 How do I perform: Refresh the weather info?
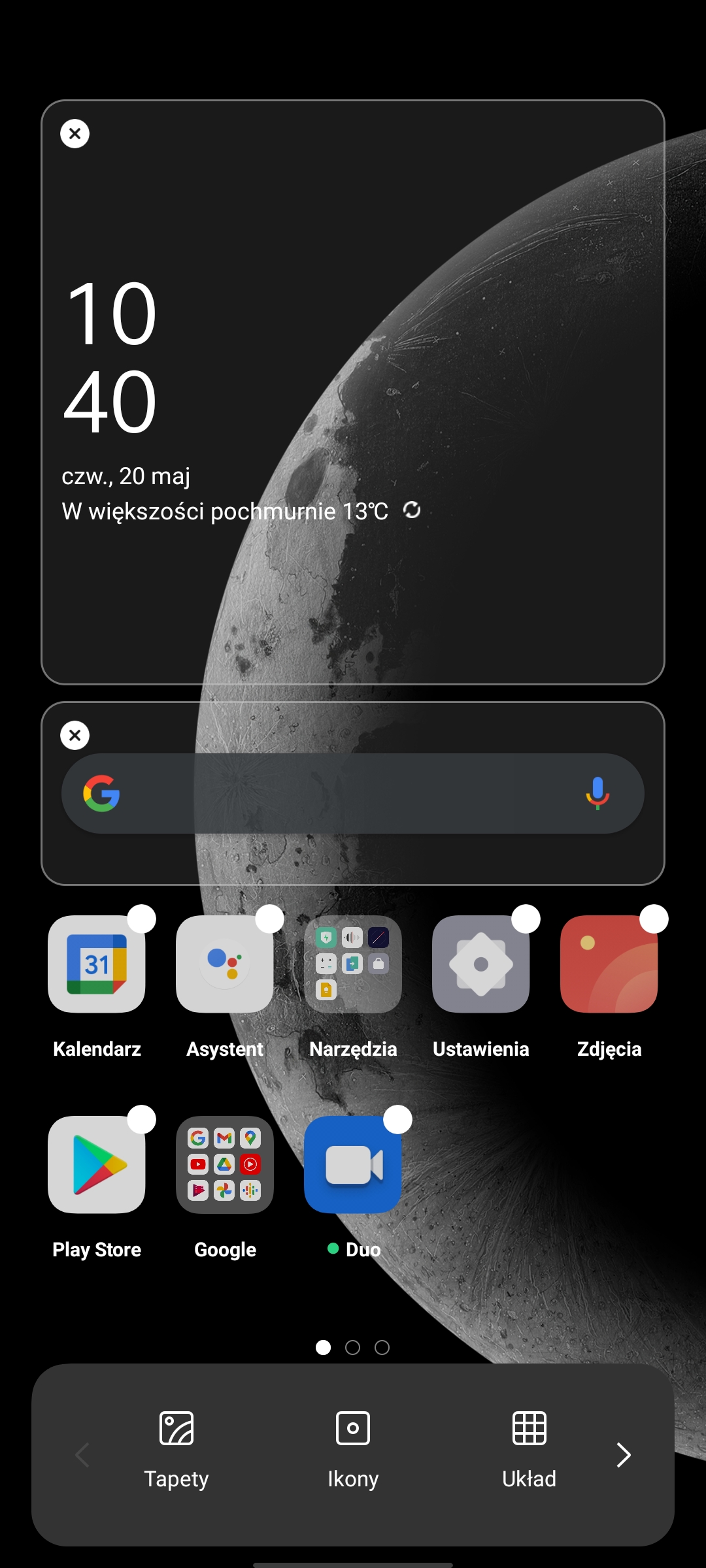click(412, 510)
